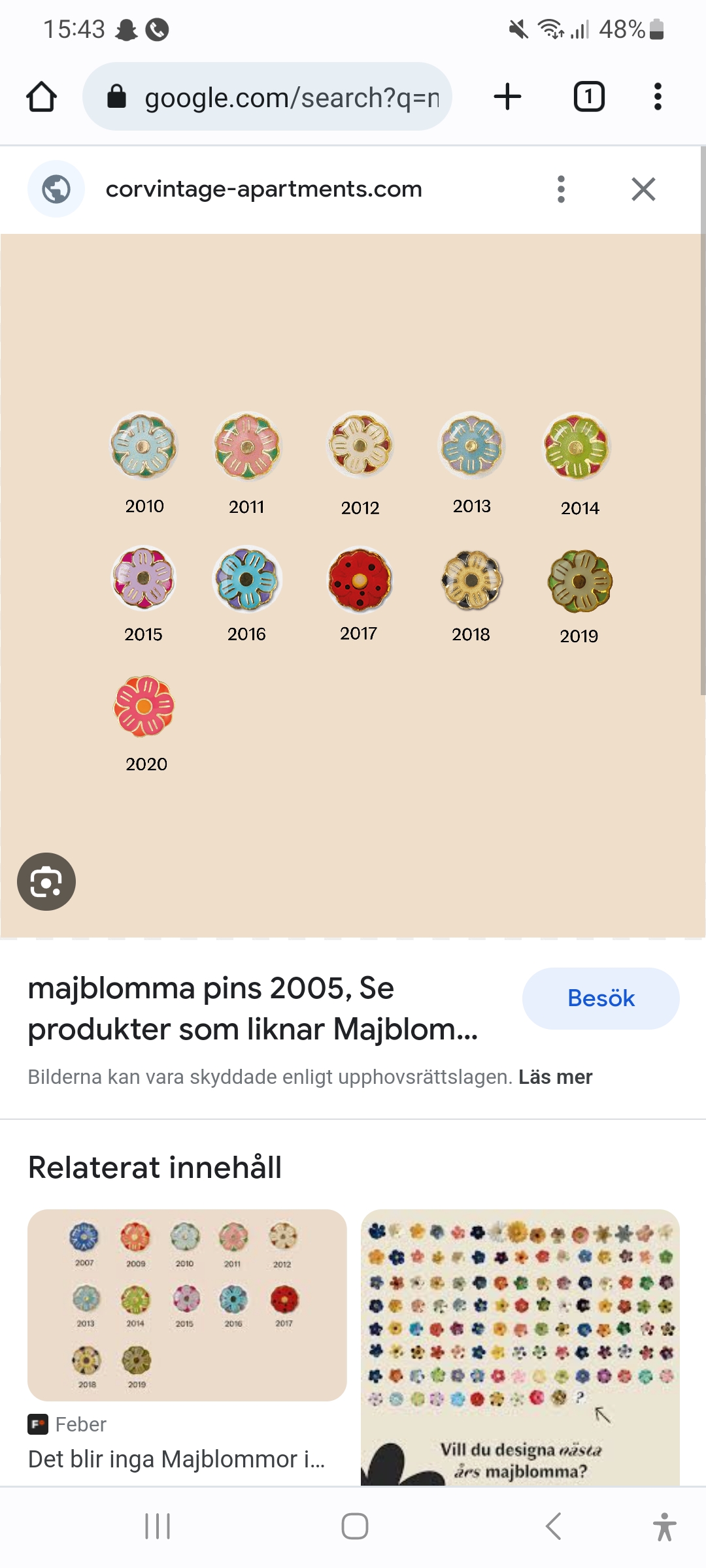Open related image Vill du designa majblomma
706x1568 pixels.
click(520, 1346)
